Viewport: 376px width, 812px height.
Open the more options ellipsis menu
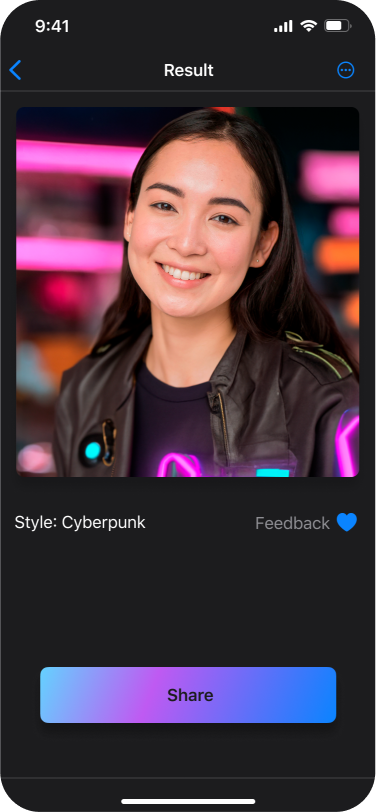click(x=345, y=70)
